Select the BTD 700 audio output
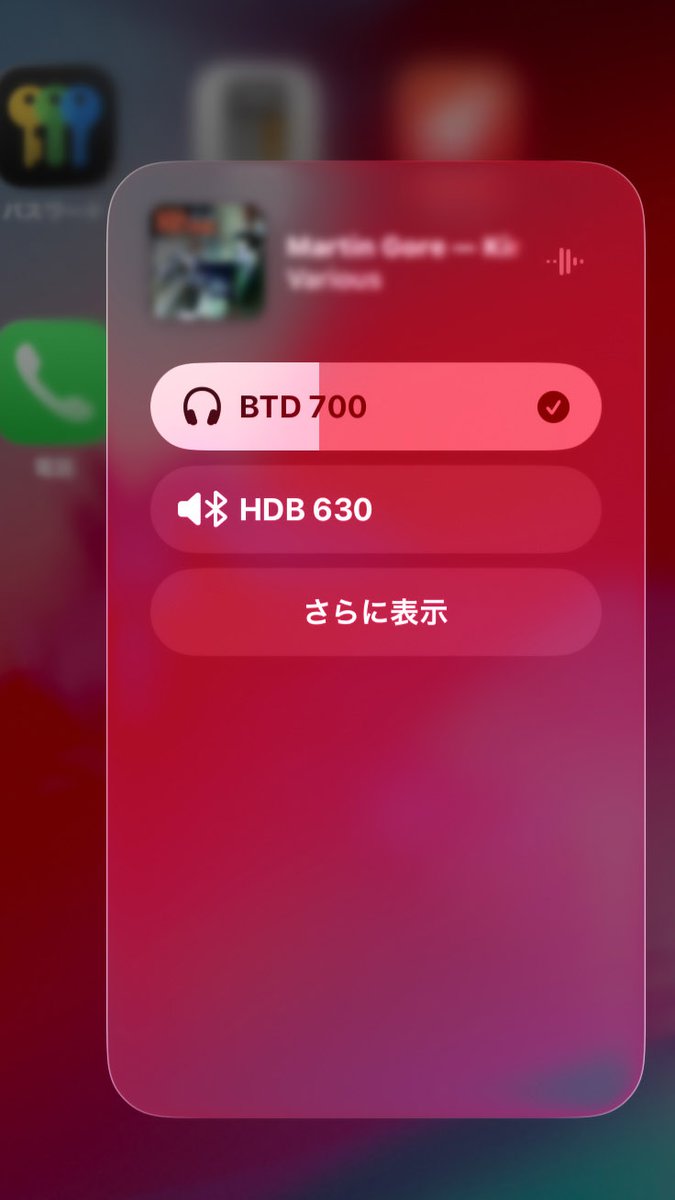Screen dimensions: 675x1200 pyautogui.click(x=375, y=407)
